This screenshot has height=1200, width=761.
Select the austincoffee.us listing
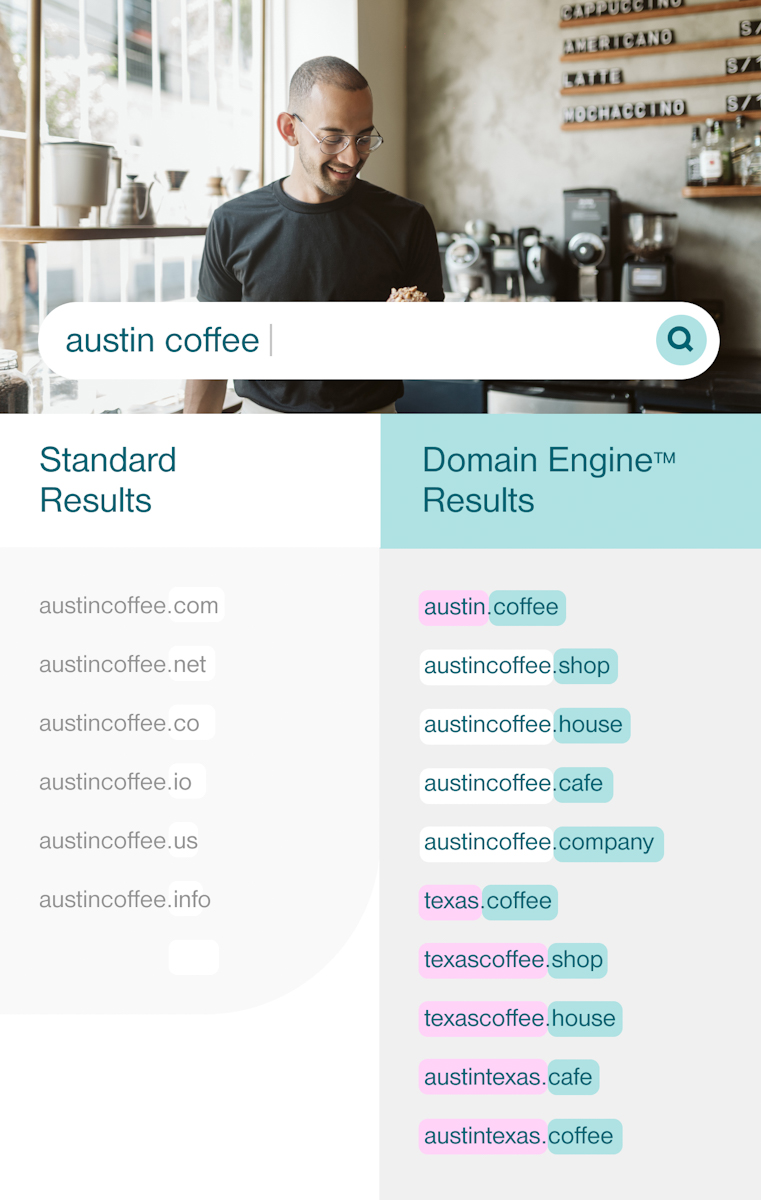(118, 841)
